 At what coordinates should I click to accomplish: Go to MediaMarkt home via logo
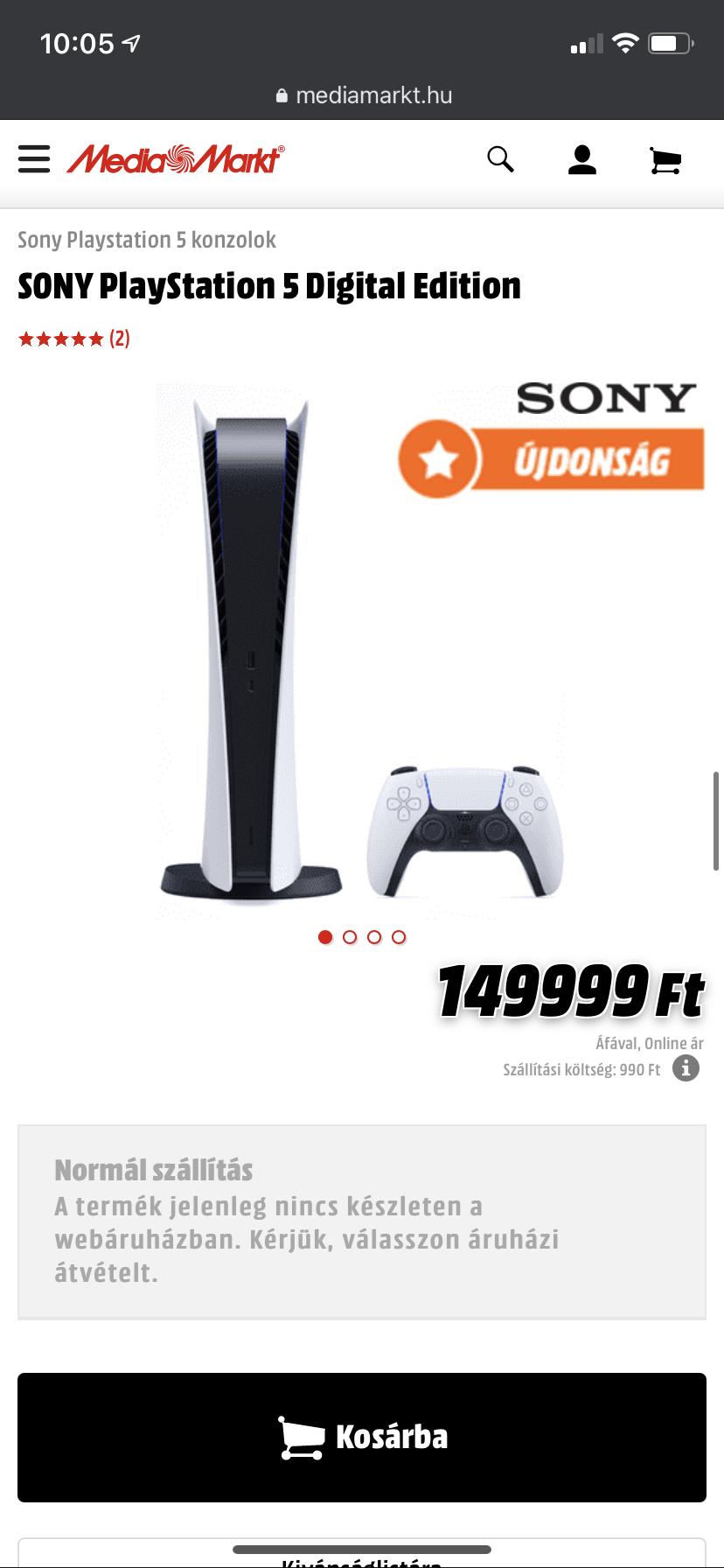tap(176, 159)
